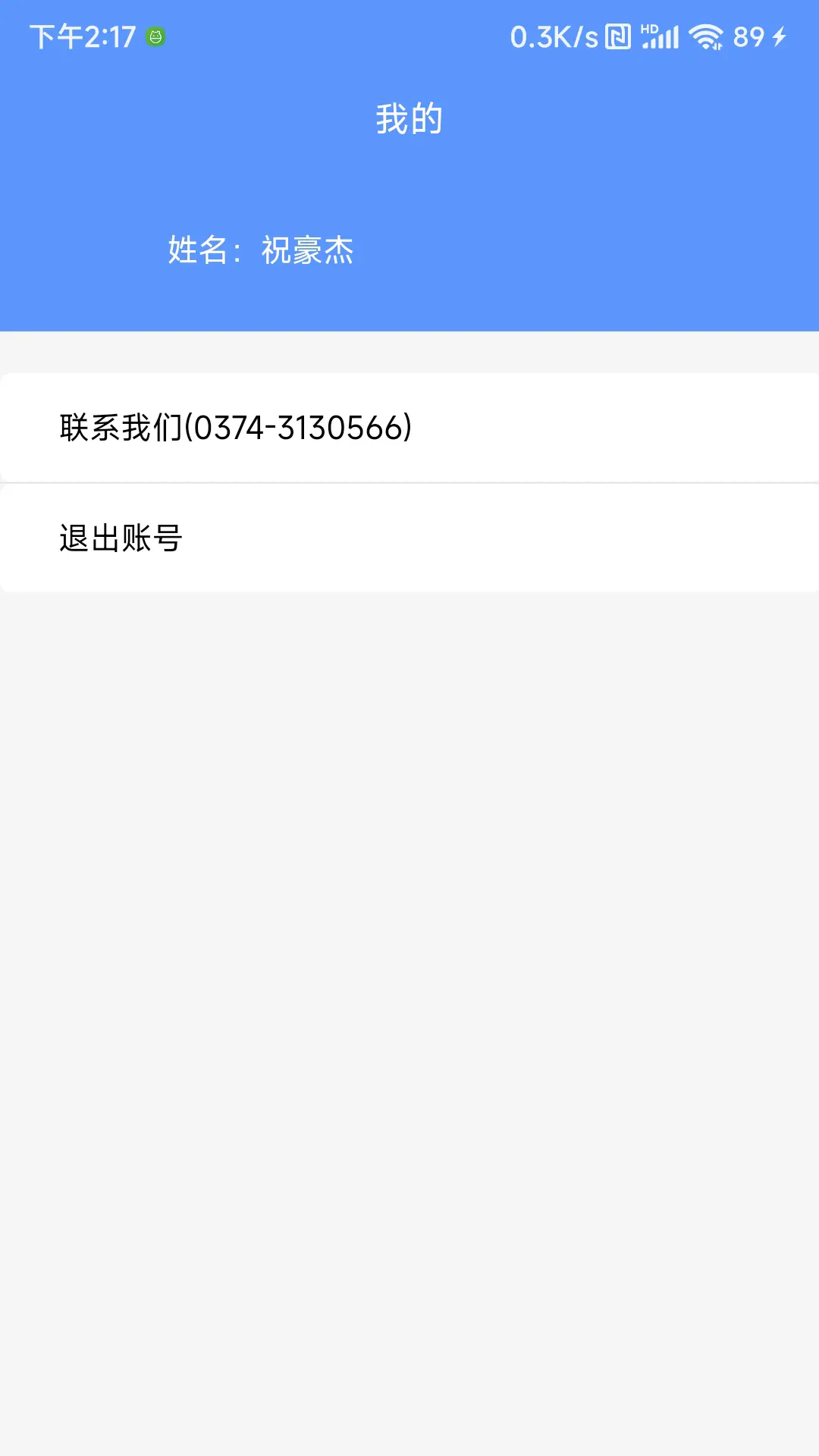Click the green frog icon in status bar
Image resolution: width=819 pixels, height=1456 pixels.
[155, 35]
